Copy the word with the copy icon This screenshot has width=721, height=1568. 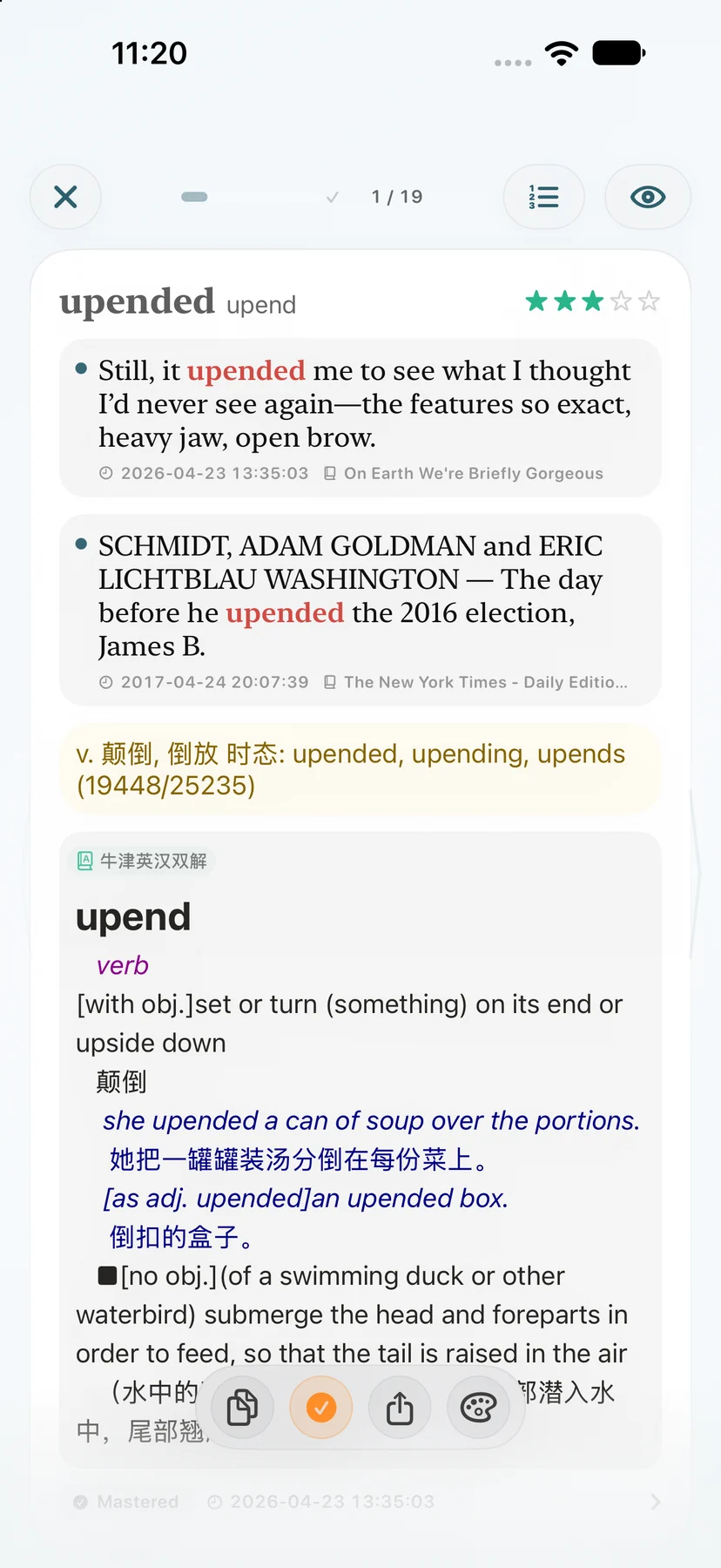click(243, 1408)
